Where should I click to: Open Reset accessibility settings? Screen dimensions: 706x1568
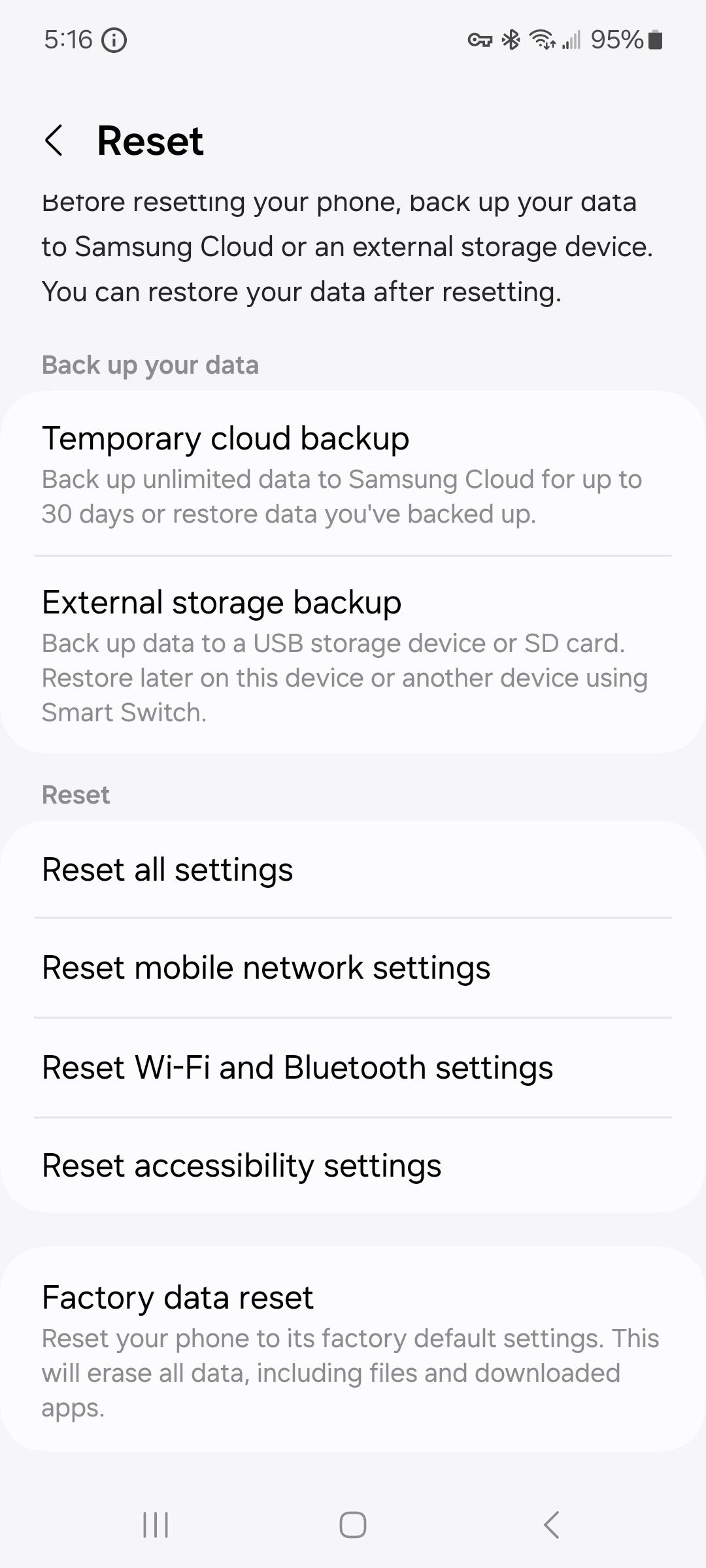353,1166
